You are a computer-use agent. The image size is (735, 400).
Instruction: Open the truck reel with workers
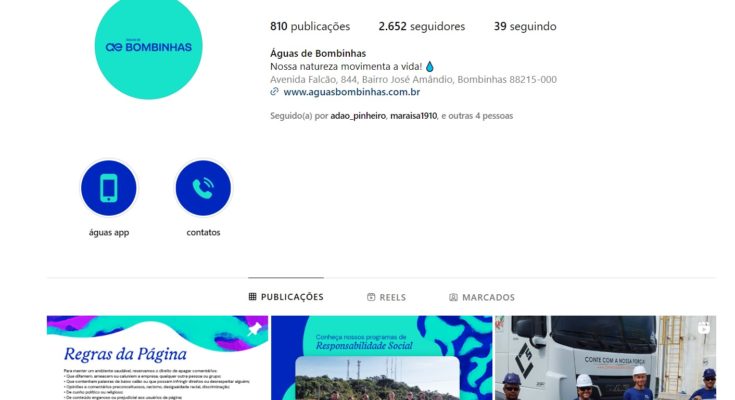[x=605, y=358]
